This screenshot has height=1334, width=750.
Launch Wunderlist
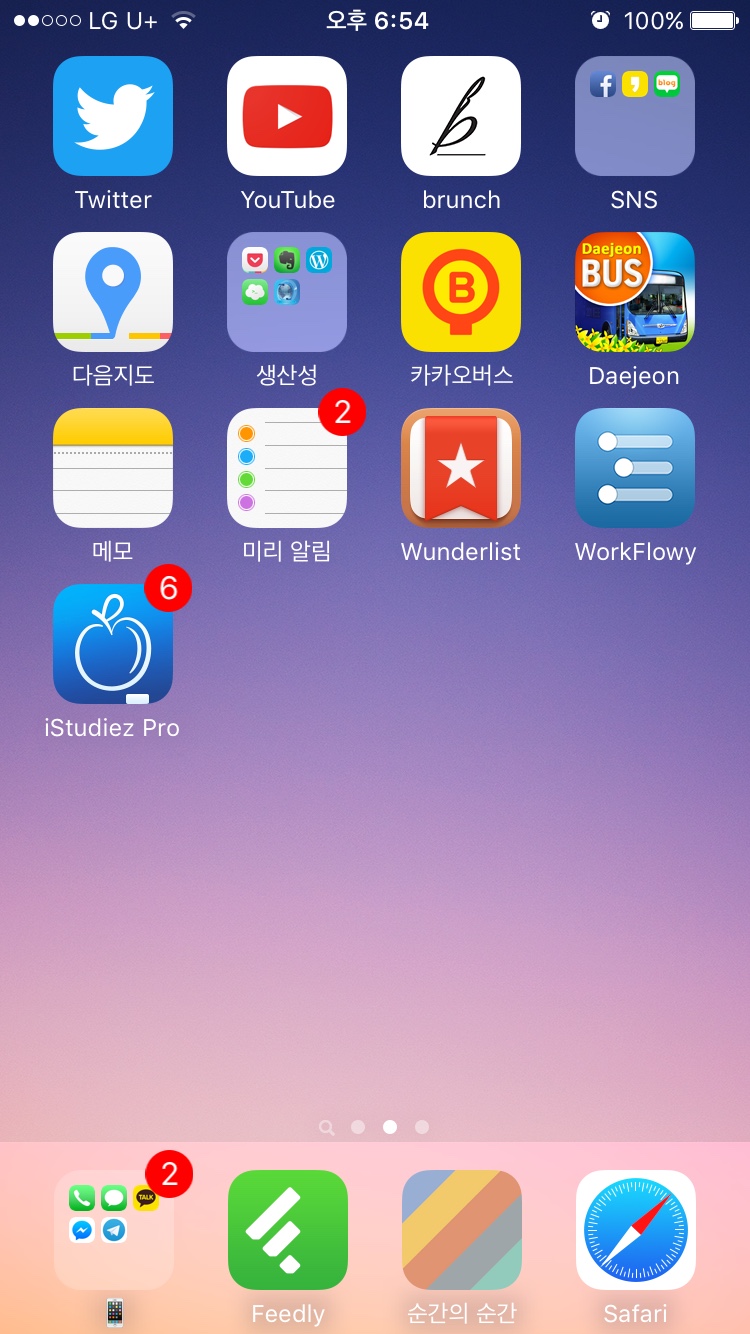(461, 468)
